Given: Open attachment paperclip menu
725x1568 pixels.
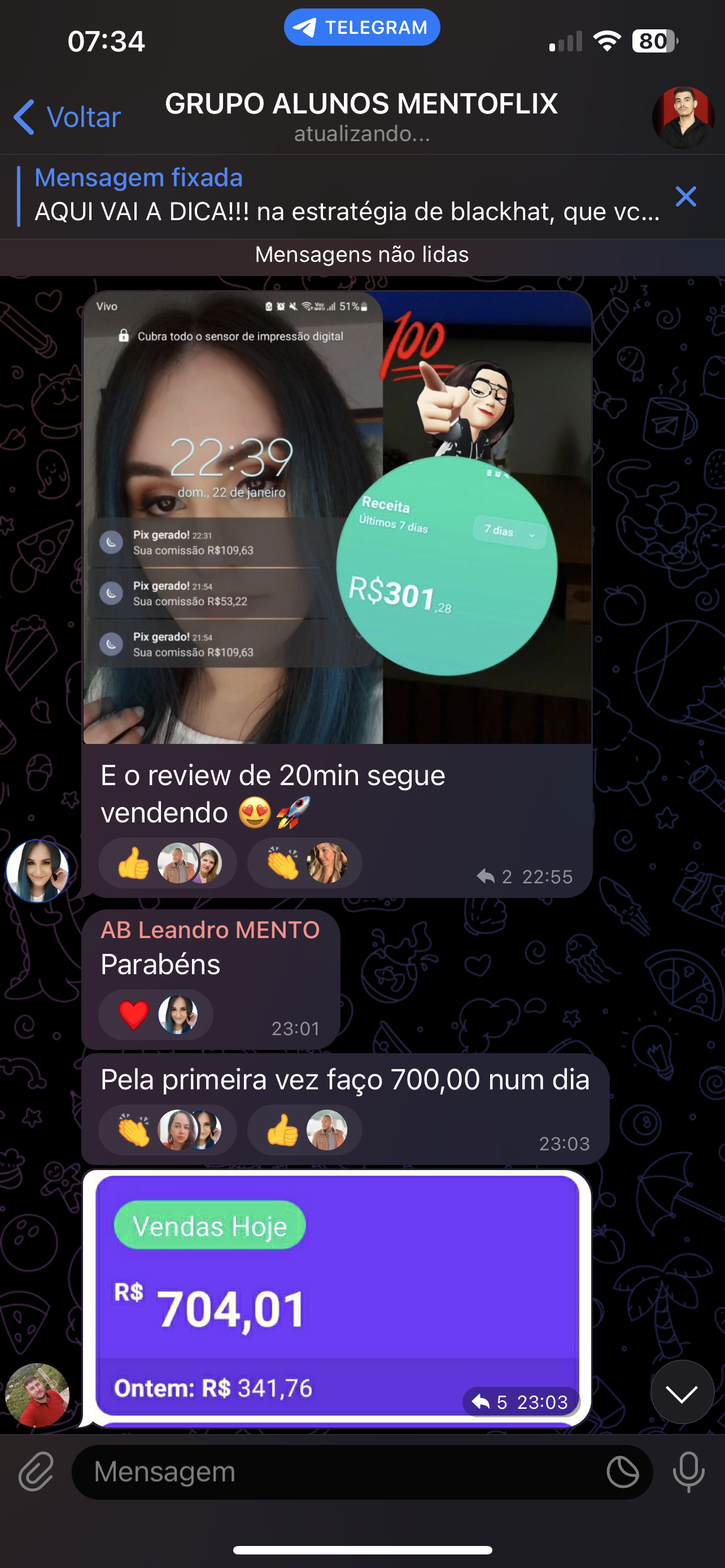Looking at the screenshot, I should point(36,1473).
